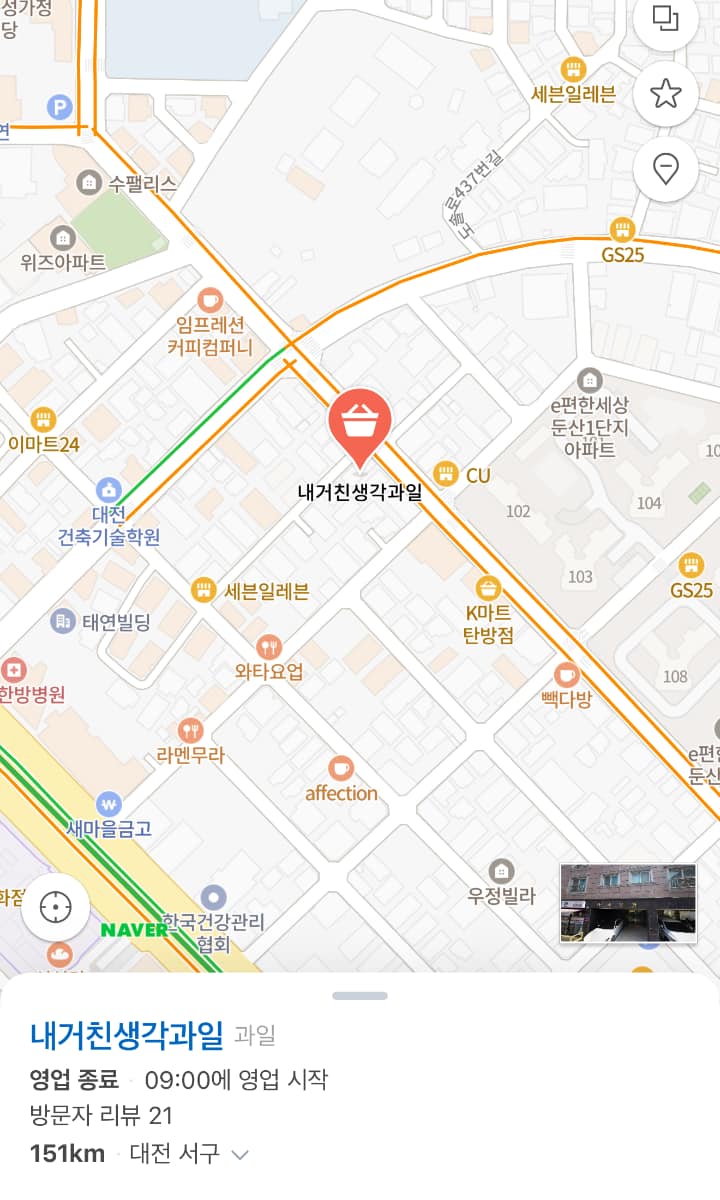This screenshot has height=1200, width=720.
Task: Select the affection cafe marker
Action: tap(341, 768)
